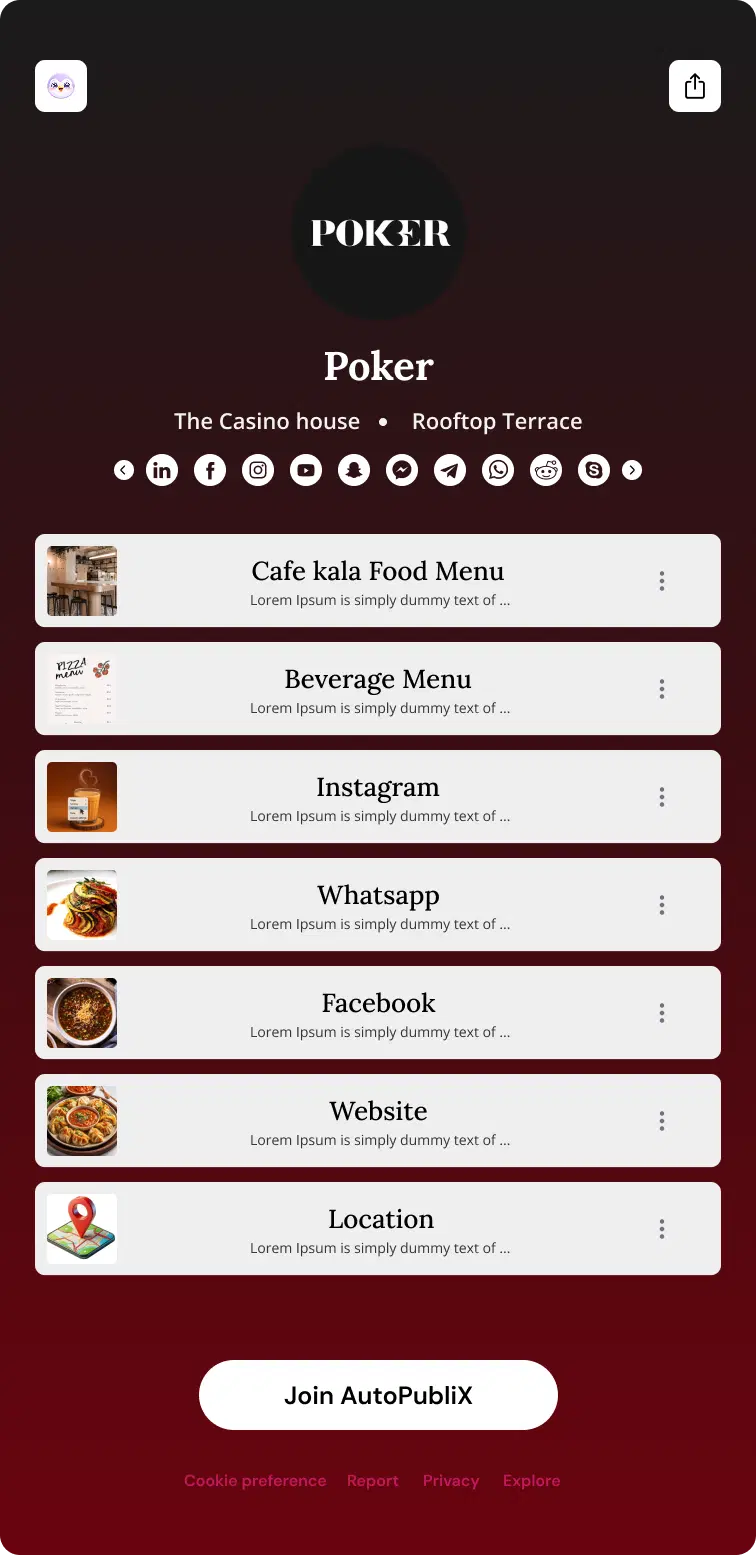Show next social icons with right arrow

pos(632,470)
